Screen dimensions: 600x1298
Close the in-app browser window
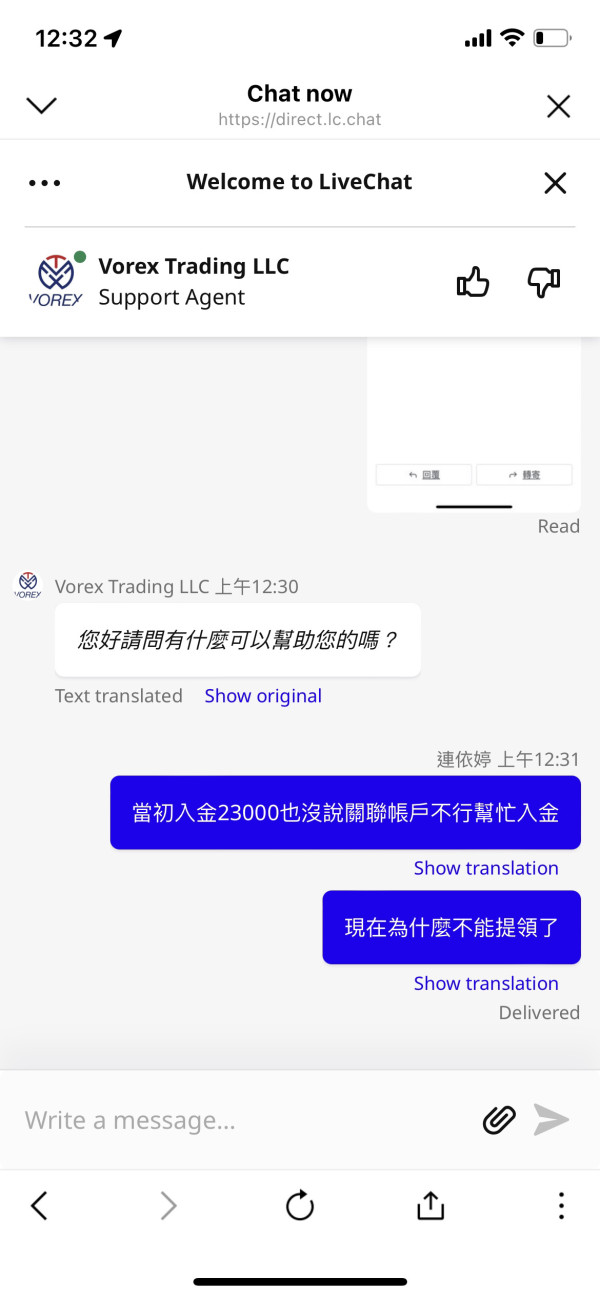pyautogui.click(x=558, y=106)
